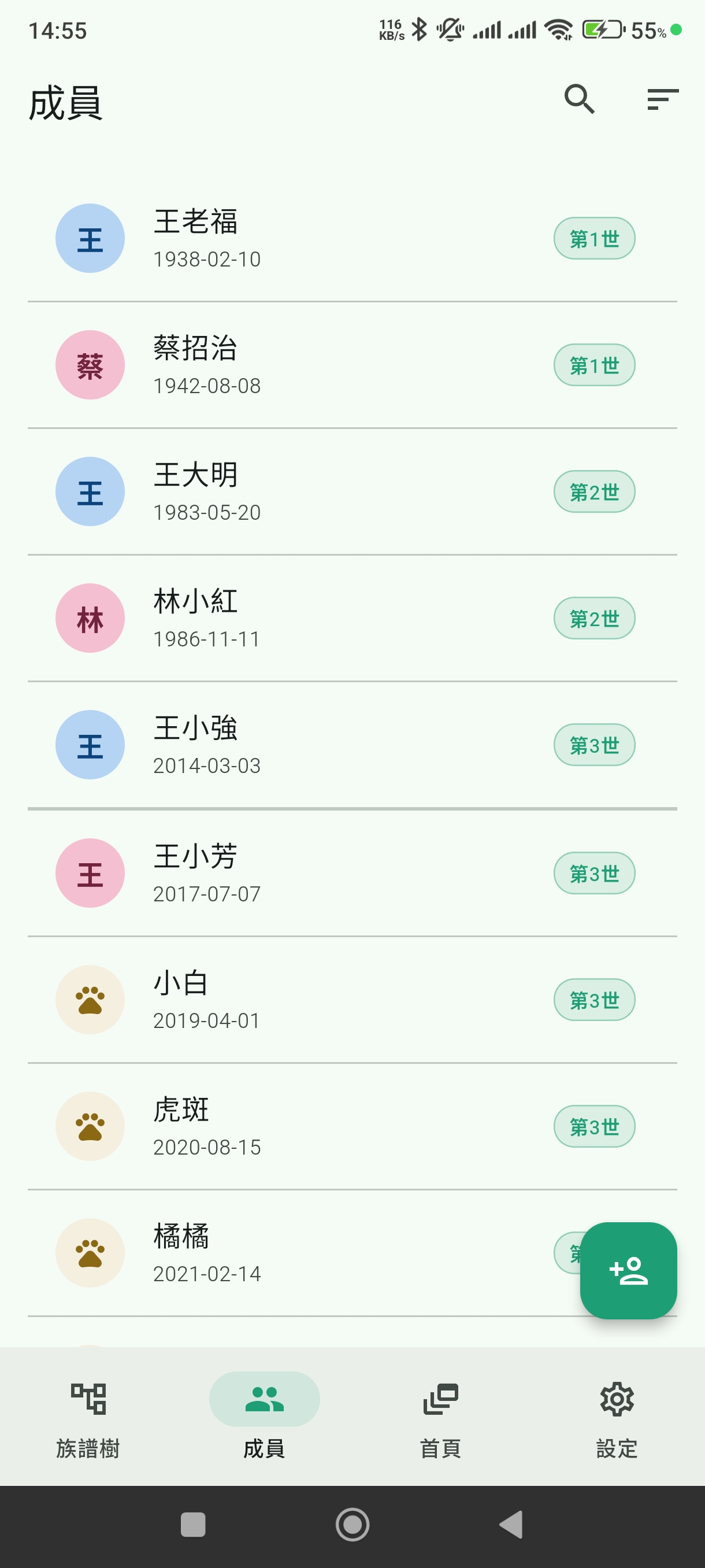Open the pet entry 小白
This screenshot has height=1568, width=705.
352,1000
